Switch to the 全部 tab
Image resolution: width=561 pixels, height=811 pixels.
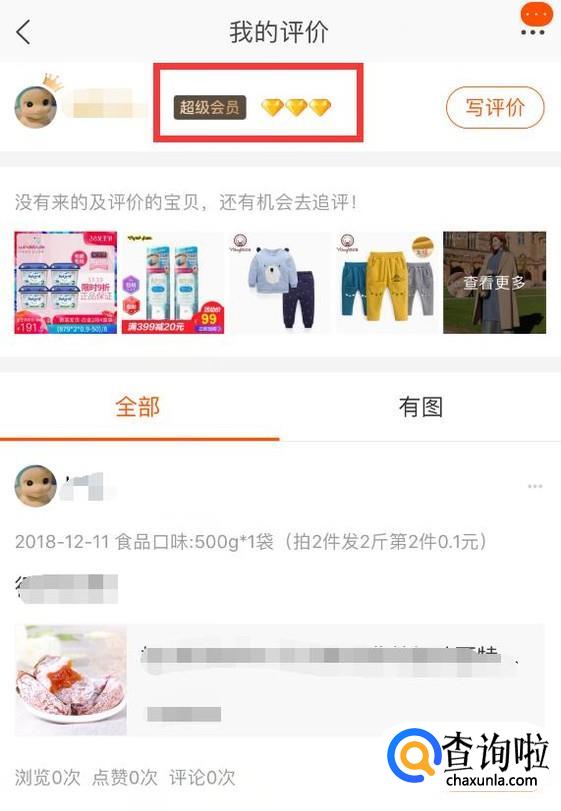tap(138, 407)
